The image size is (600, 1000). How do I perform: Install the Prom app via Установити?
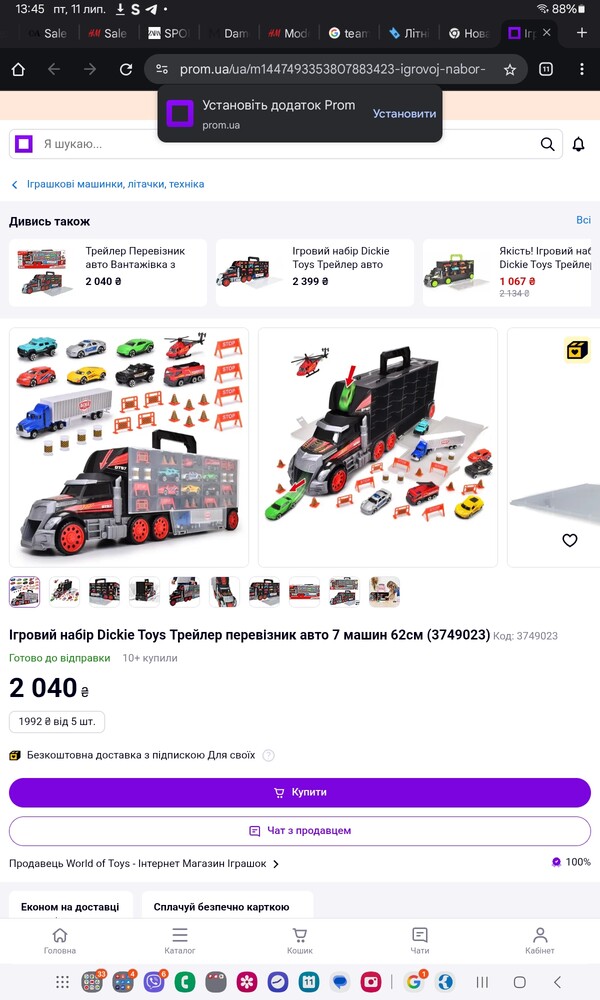(404, 114)
